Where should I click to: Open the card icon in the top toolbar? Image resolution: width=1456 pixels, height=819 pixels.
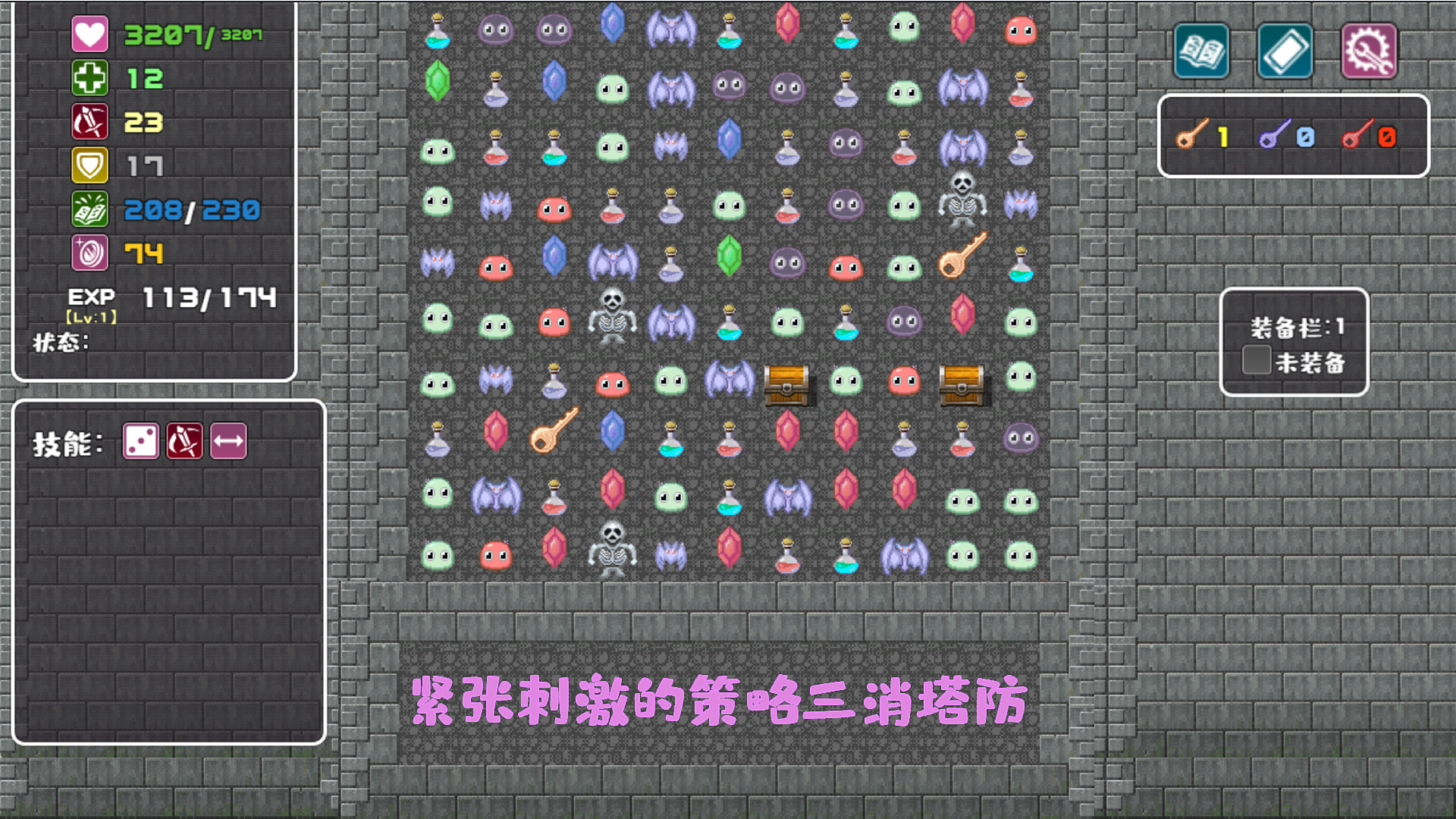pos(1285,52)
